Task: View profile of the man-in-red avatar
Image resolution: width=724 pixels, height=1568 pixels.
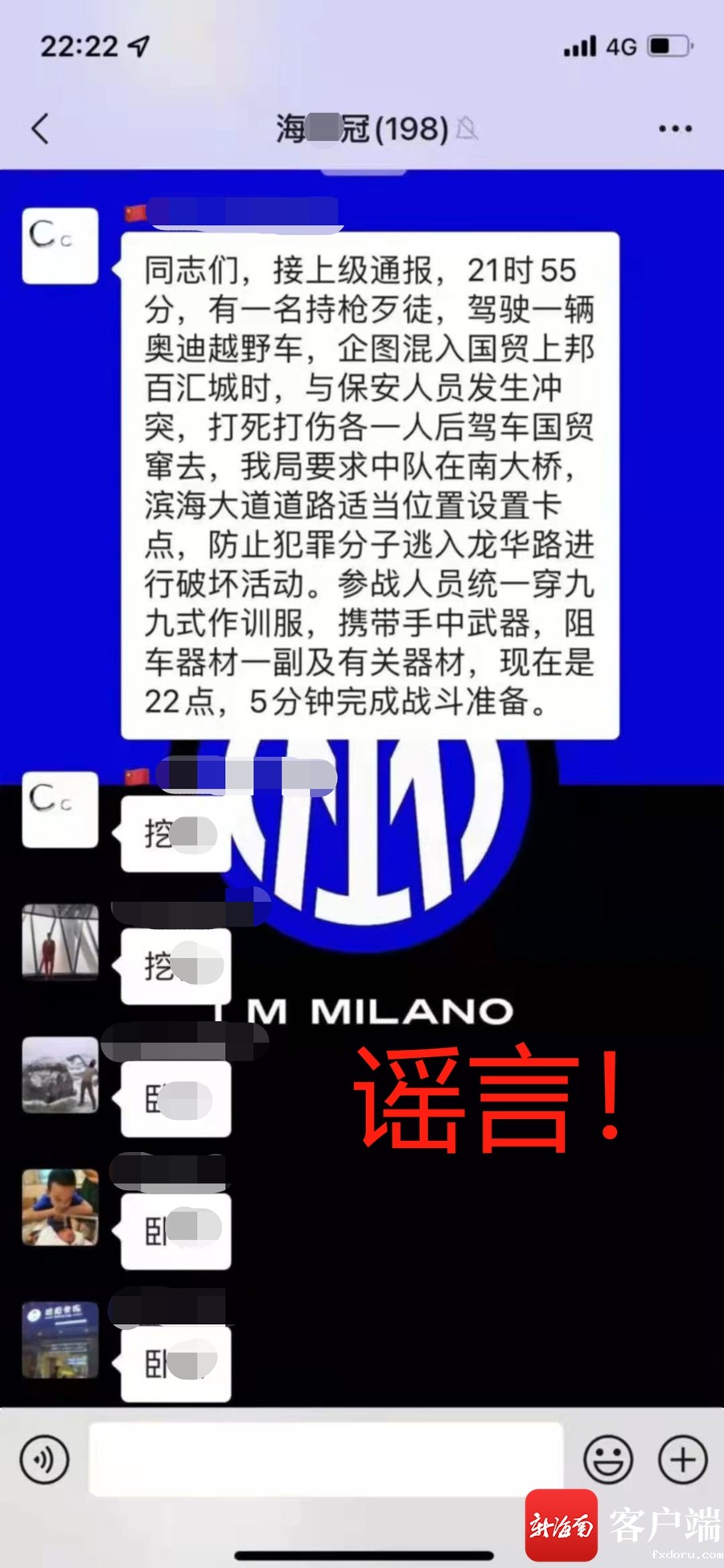Action: [60, 941]
